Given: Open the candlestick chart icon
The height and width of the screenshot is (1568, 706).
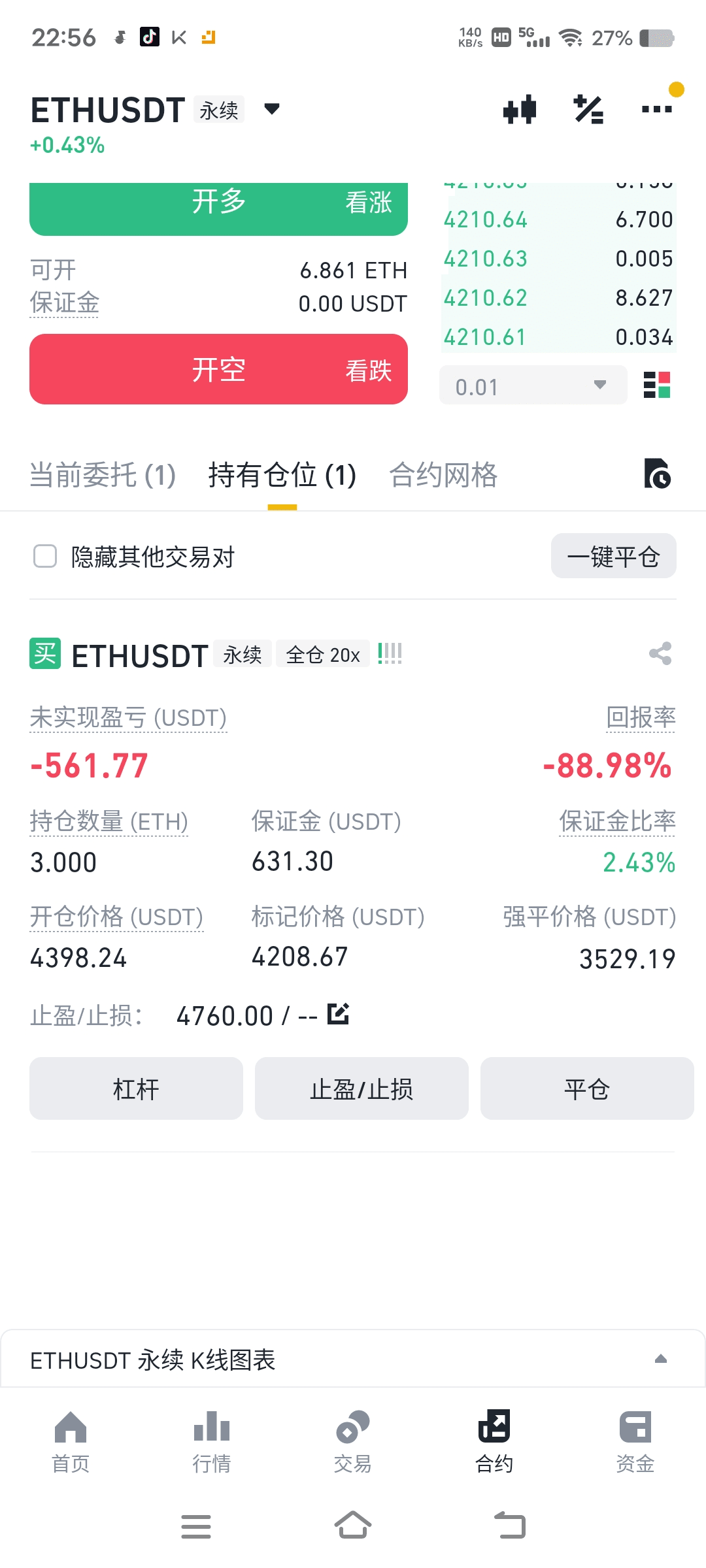Looking at the screenshot, I should tap(520, 109).
